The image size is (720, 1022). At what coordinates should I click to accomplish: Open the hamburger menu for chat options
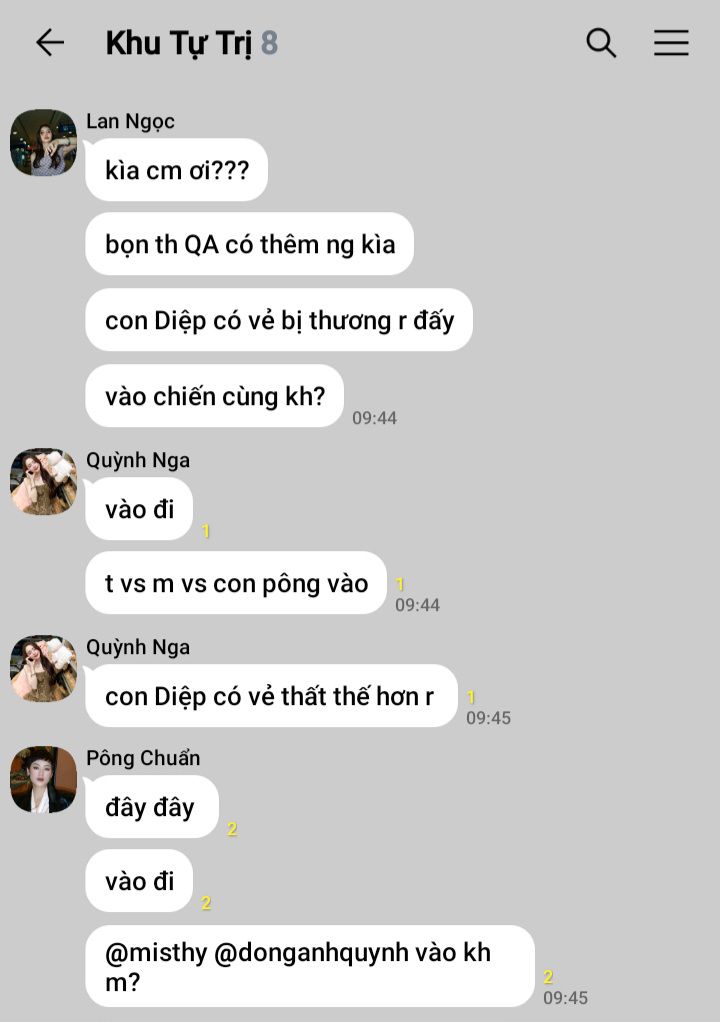click(671, 42)
